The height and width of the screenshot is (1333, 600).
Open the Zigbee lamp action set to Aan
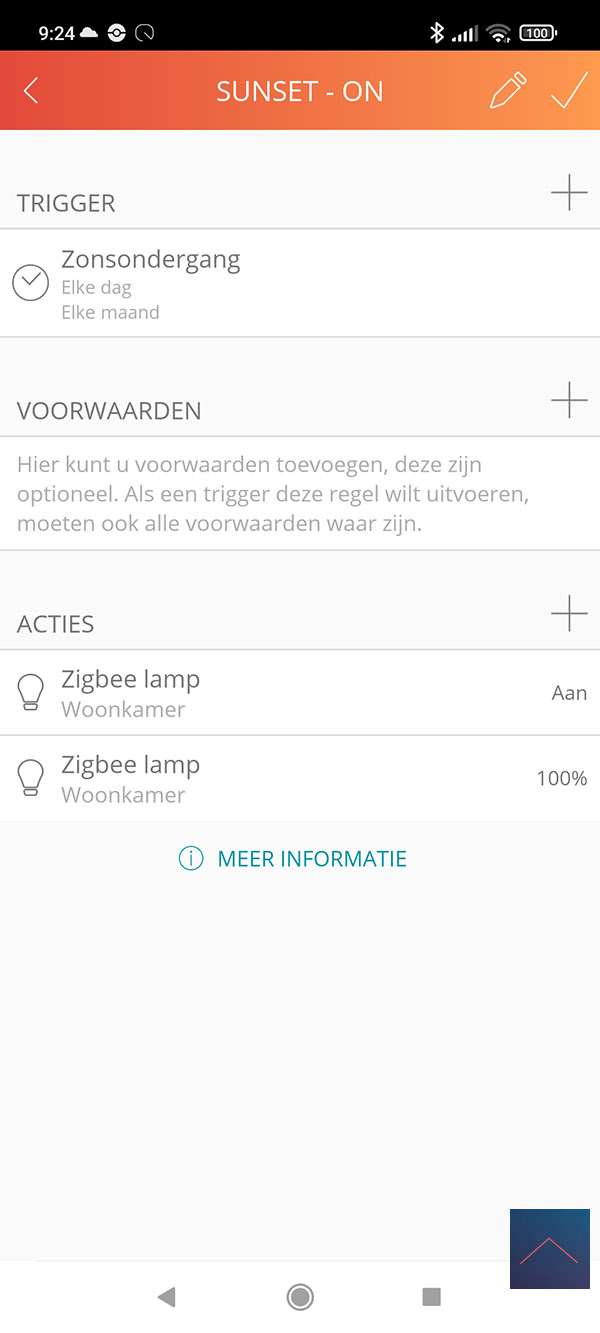pos(300,693)
